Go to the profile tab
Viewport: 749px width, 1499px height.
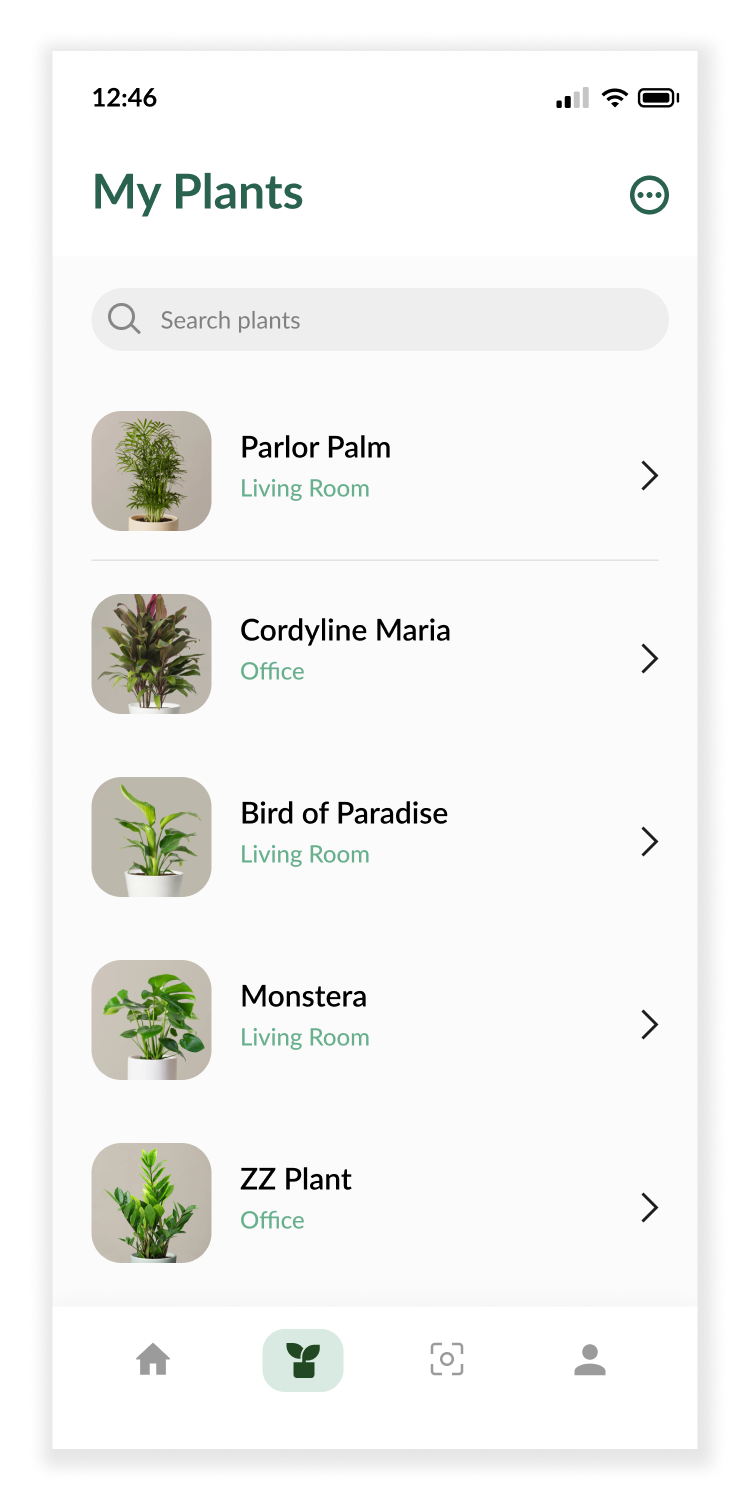click(x=590, y=1360)
